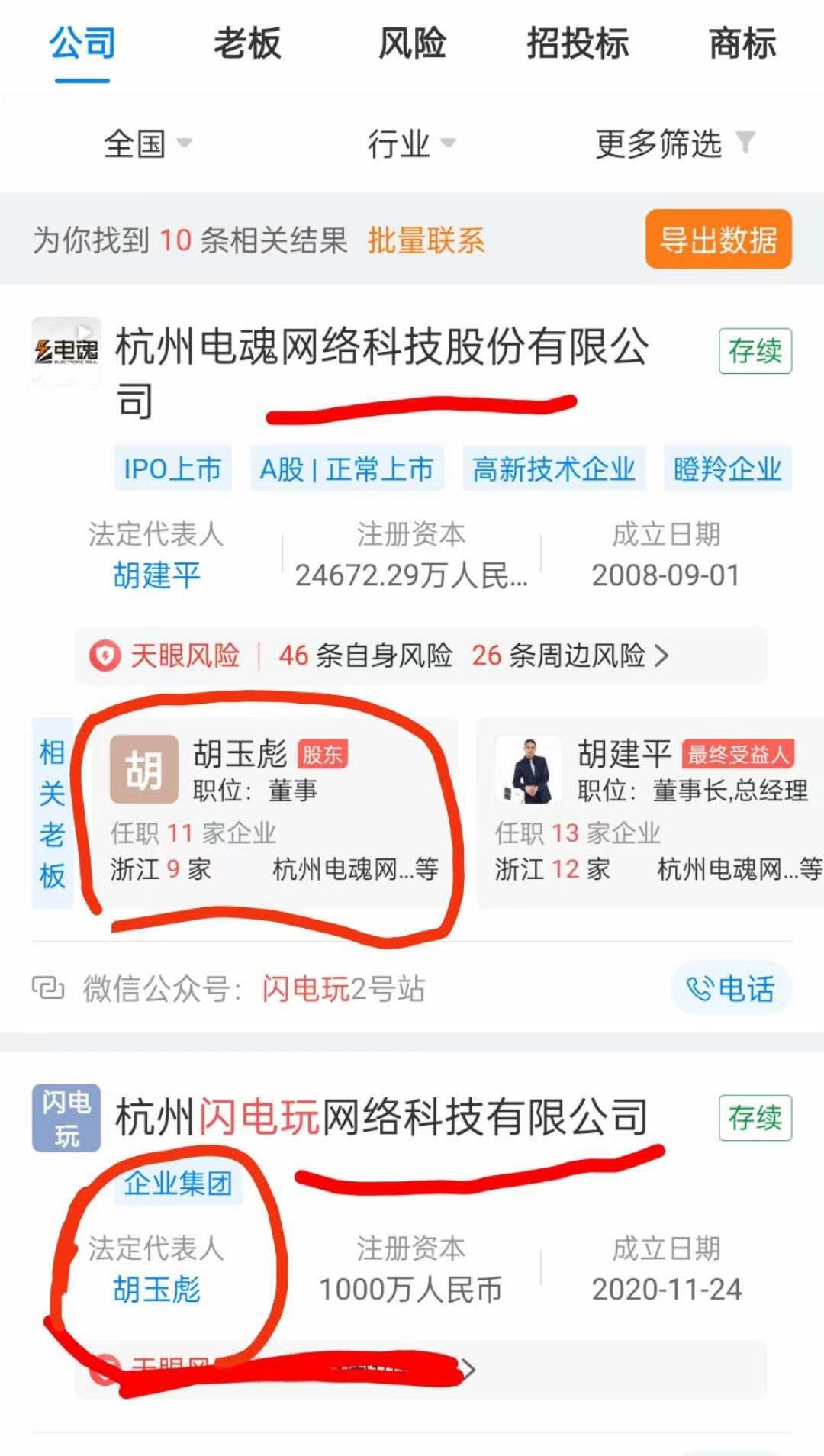
Task: Open the 全国 region dropdown
Action: click(x=147, y=143)
